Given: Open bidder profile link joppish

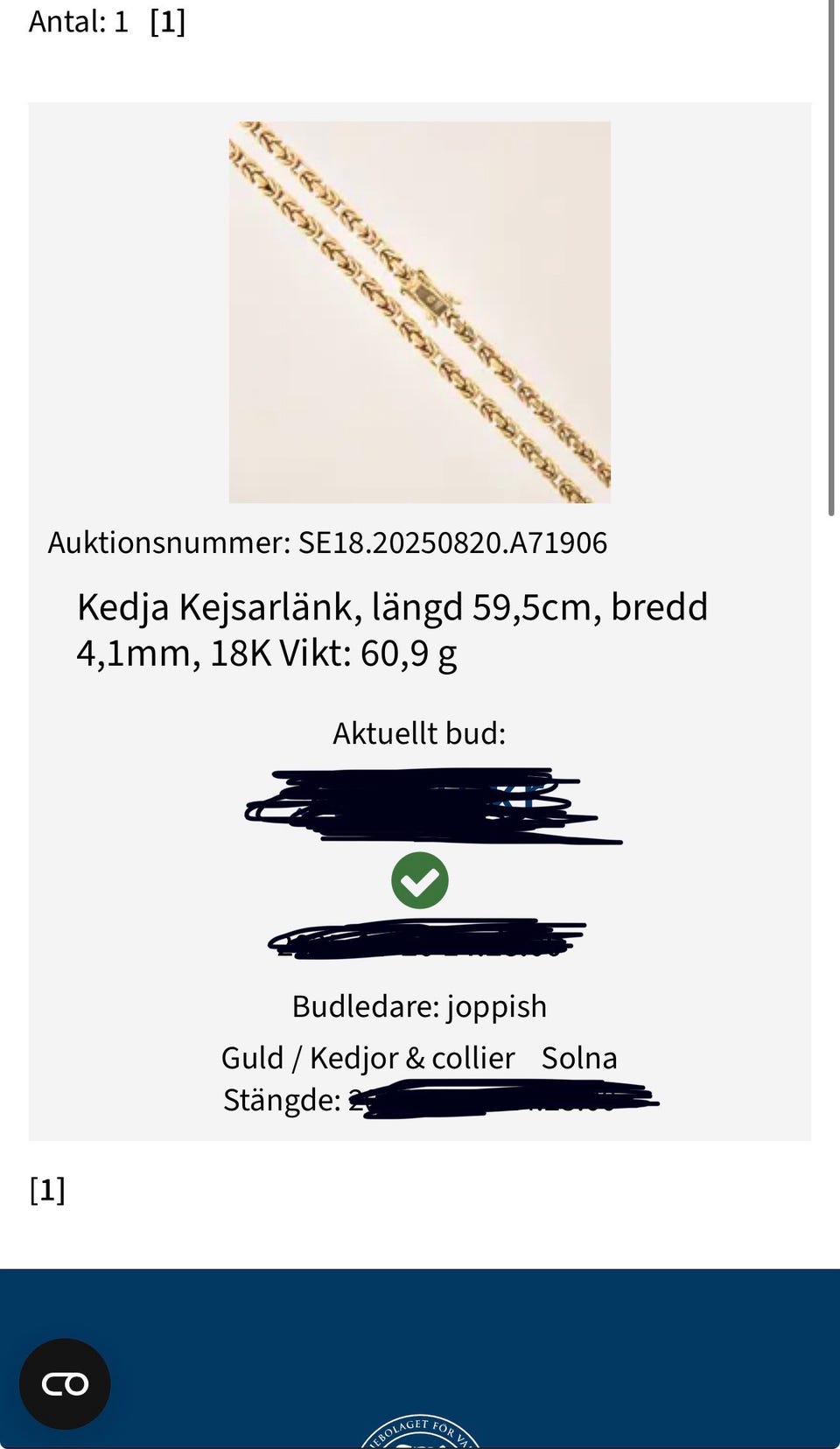Looking at the screenshot, I should (x=495, y=1006).
